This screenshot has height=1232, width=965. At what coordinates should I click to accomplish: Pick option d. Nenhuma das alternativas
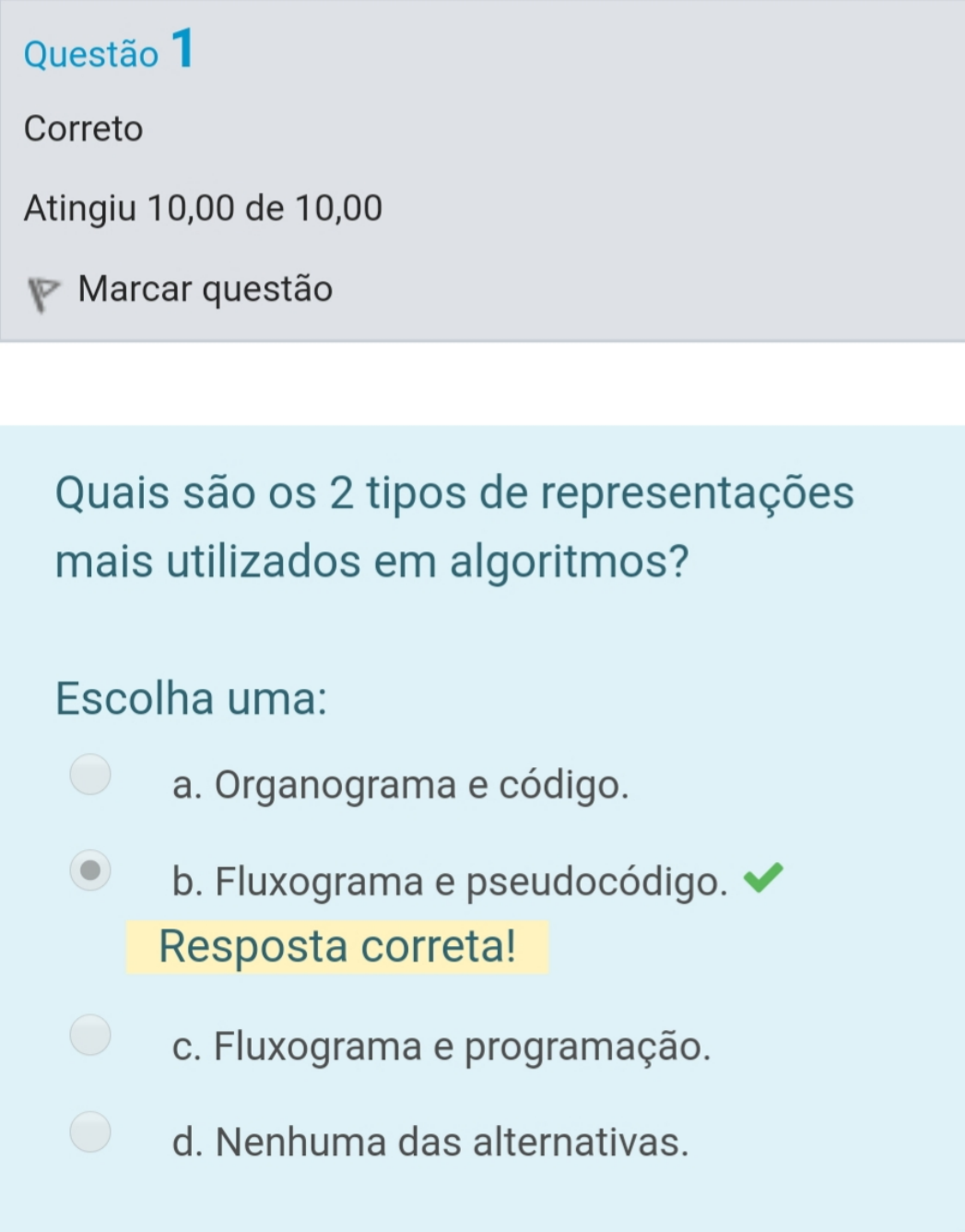coord(90,1131)
